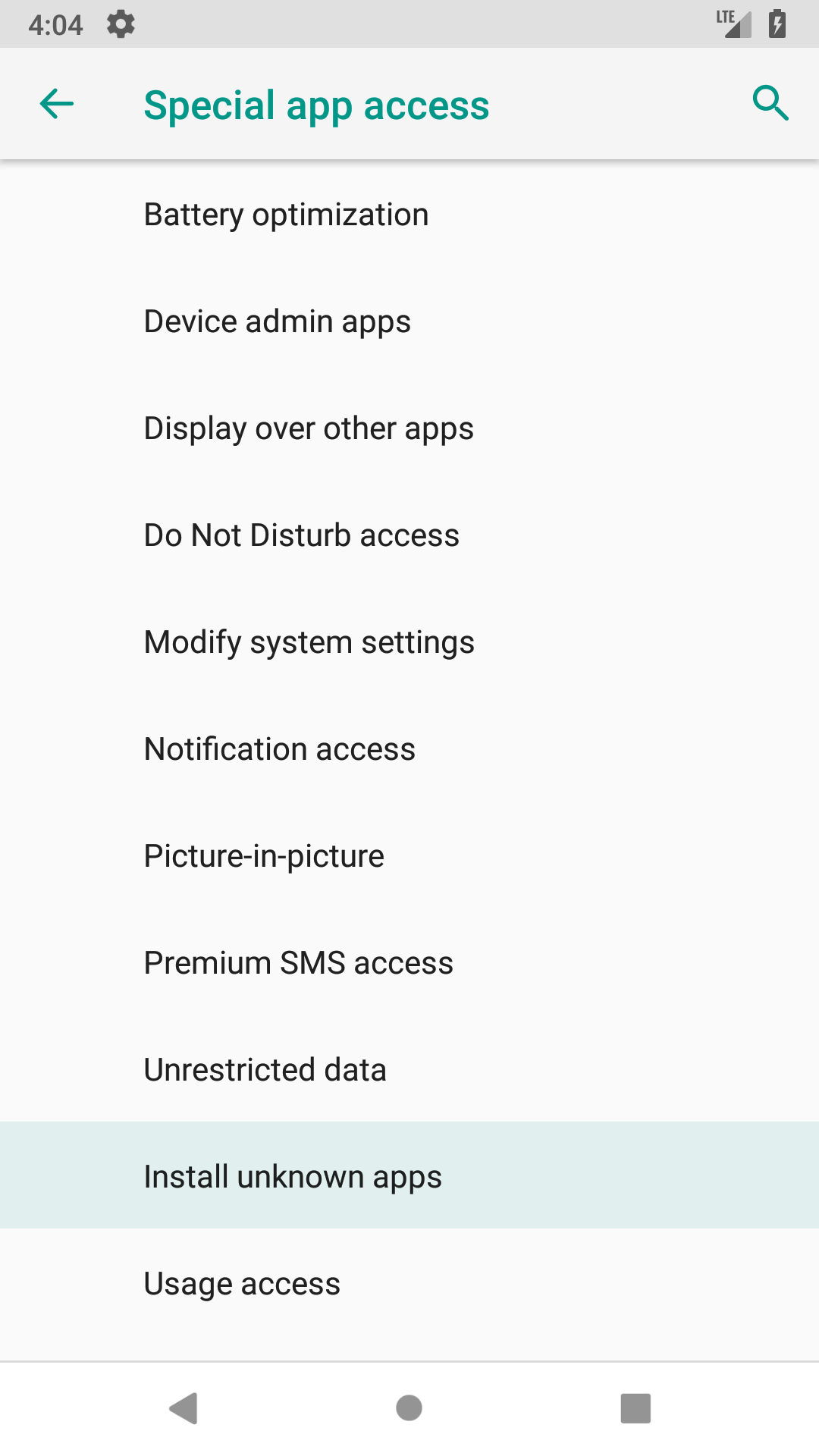Open recent apps from navigation bar
The image size is (819, 1456).
click(x=635, y=1408)
